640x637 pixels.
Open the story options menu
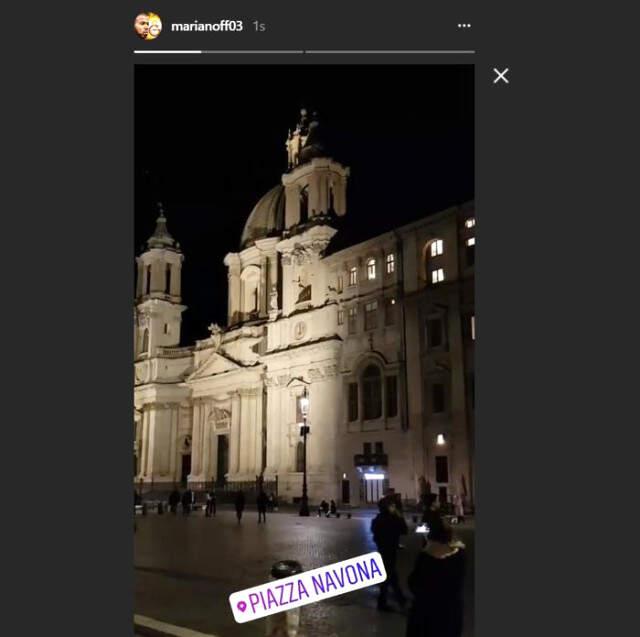[464, 26]
